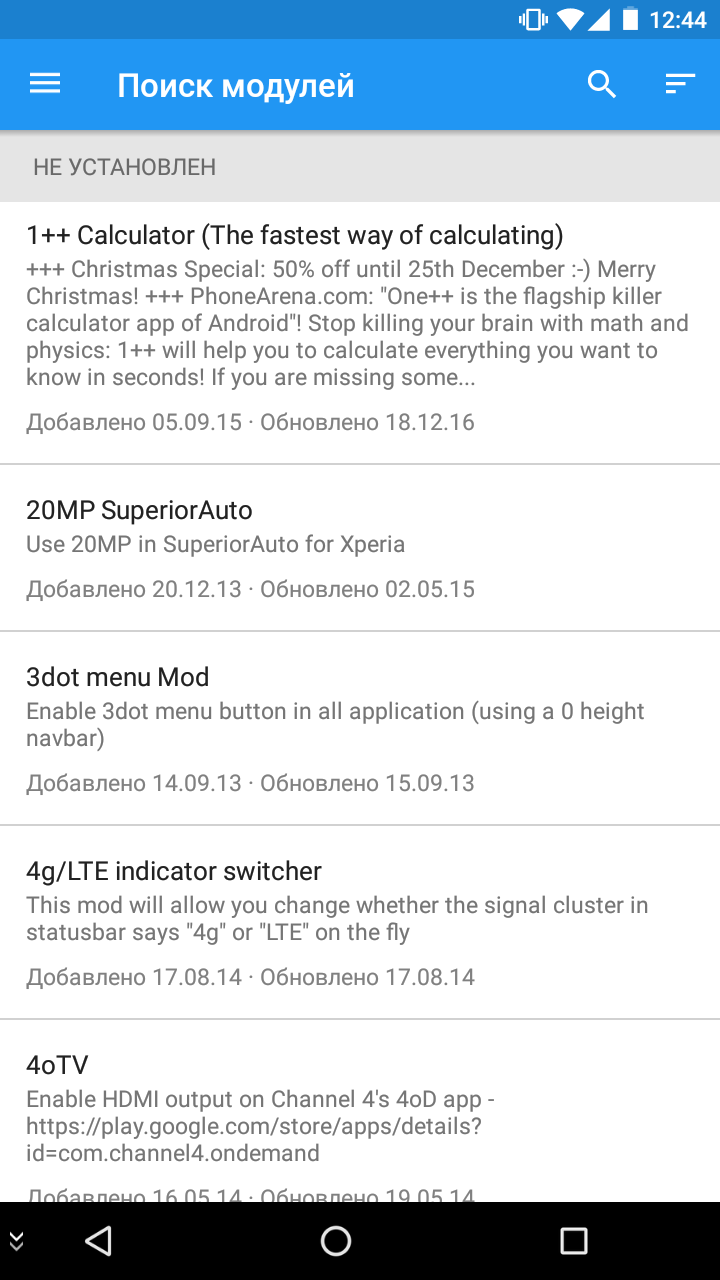
Task: Open the 20MP SuperiorAuto module
Action: click(360, 548)
